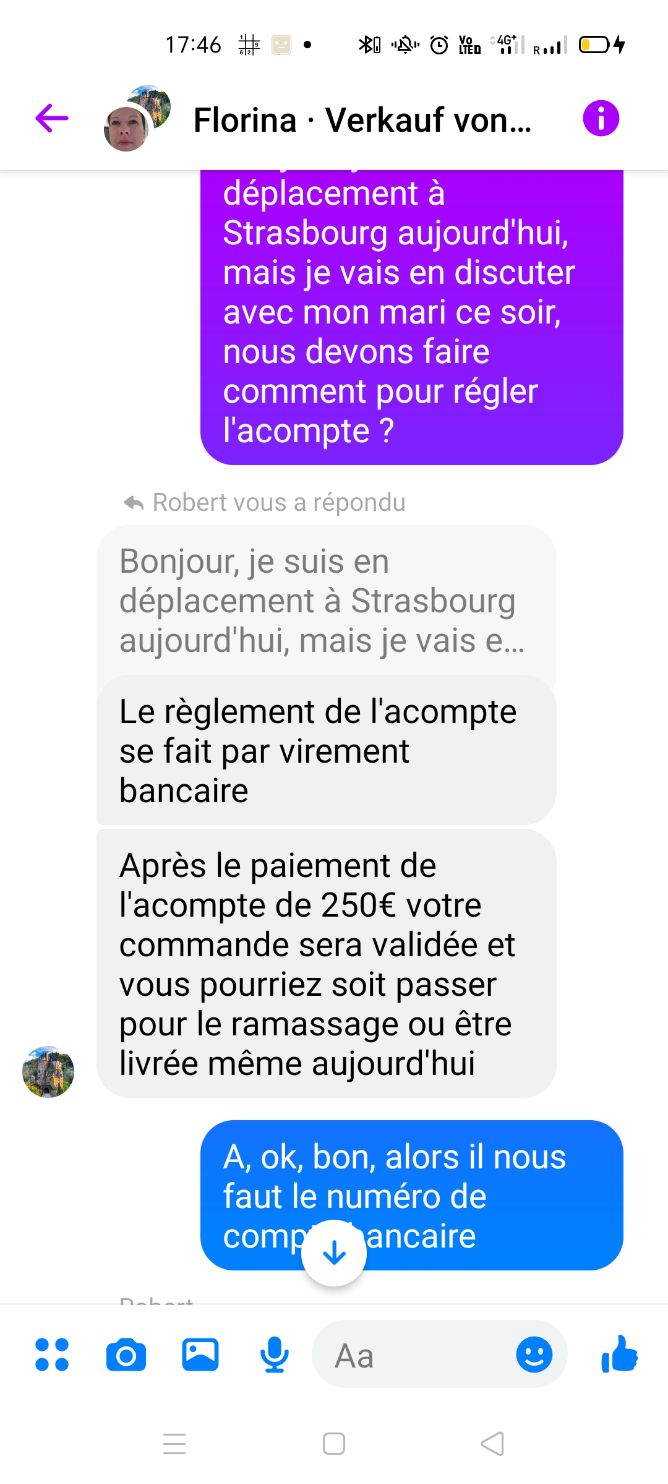
Task: Send a thumbs-up like
Action: tap(620, 1355)
